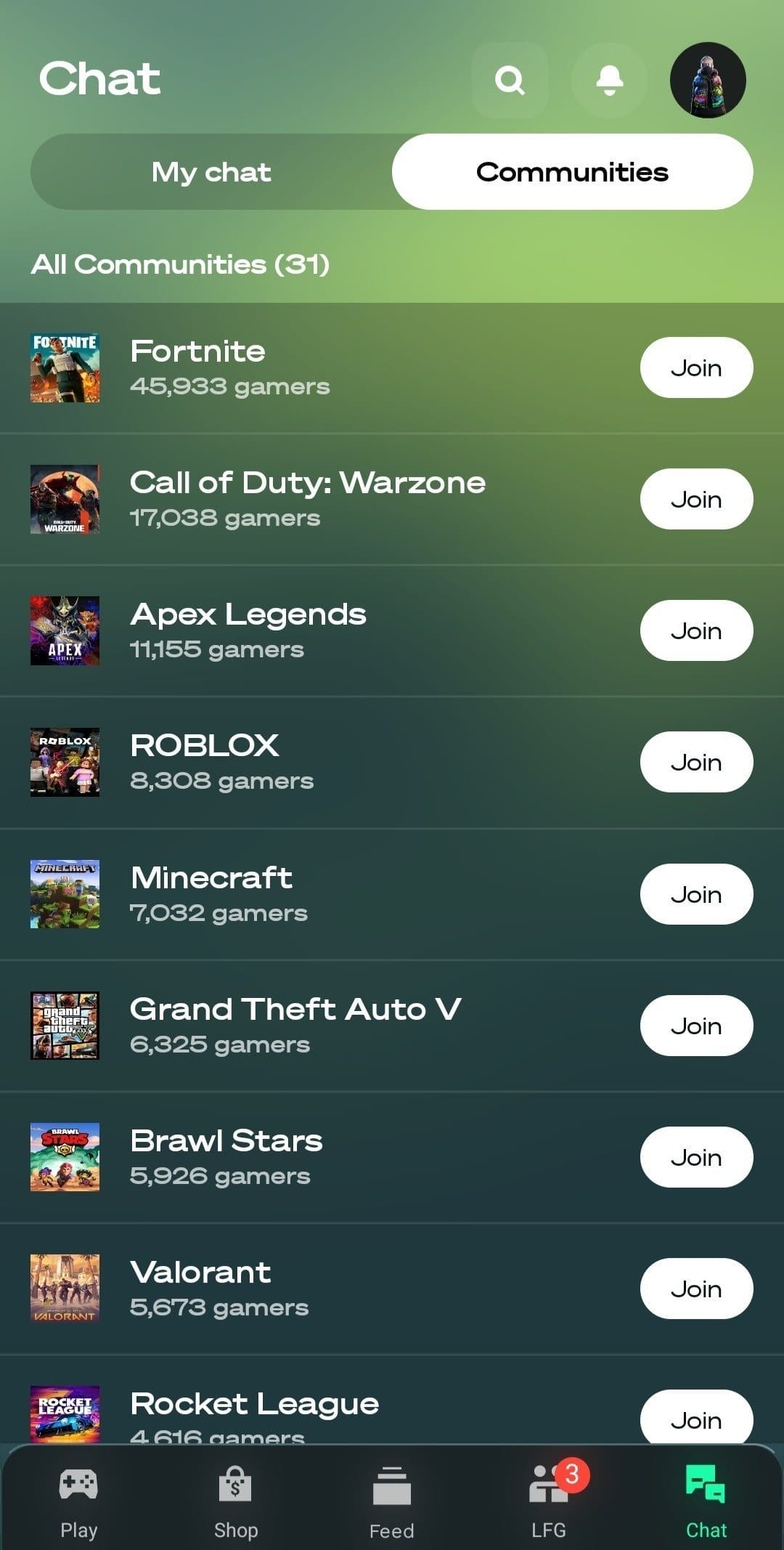Switch to the My chat tab
Screen dimensions: 784x1550
coord(211,172)
